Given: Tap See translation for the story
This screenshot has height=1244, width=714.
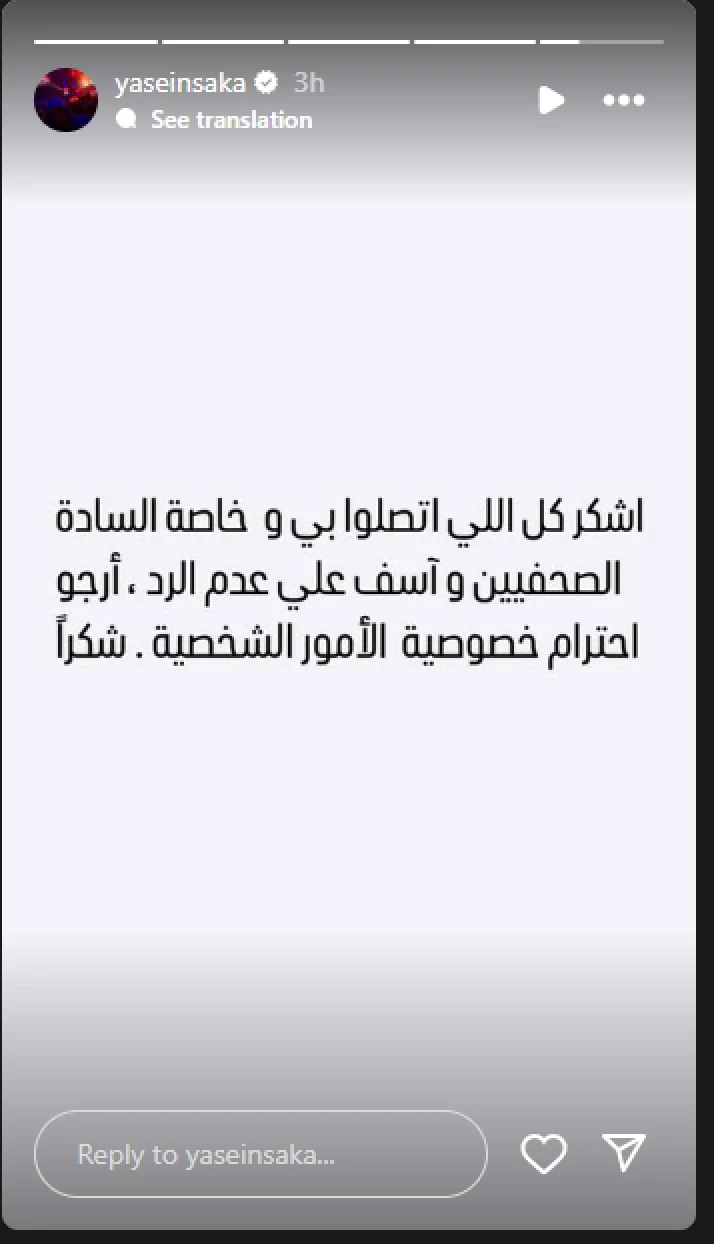Looking at the screenshot, I should point(231,120).
